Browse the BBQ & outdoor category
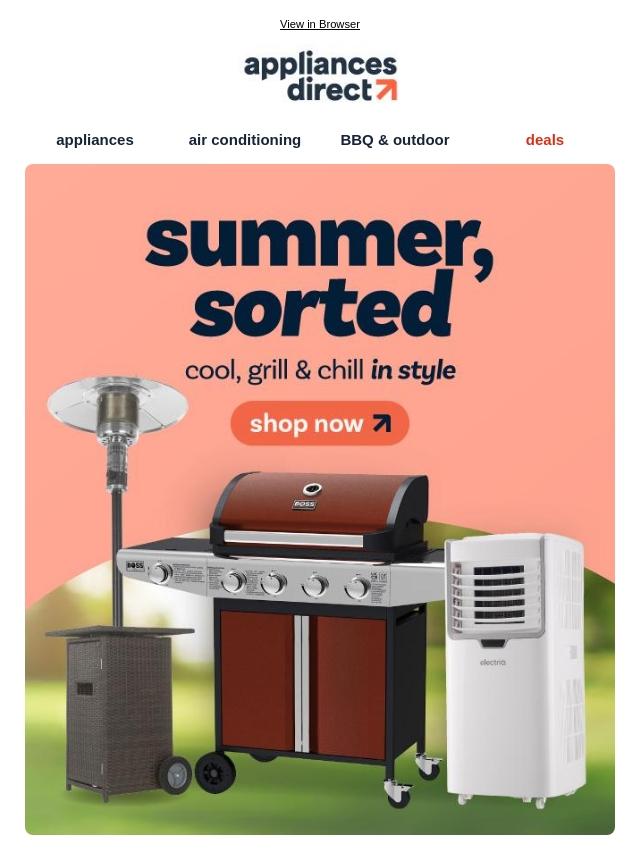 point(394,140)
